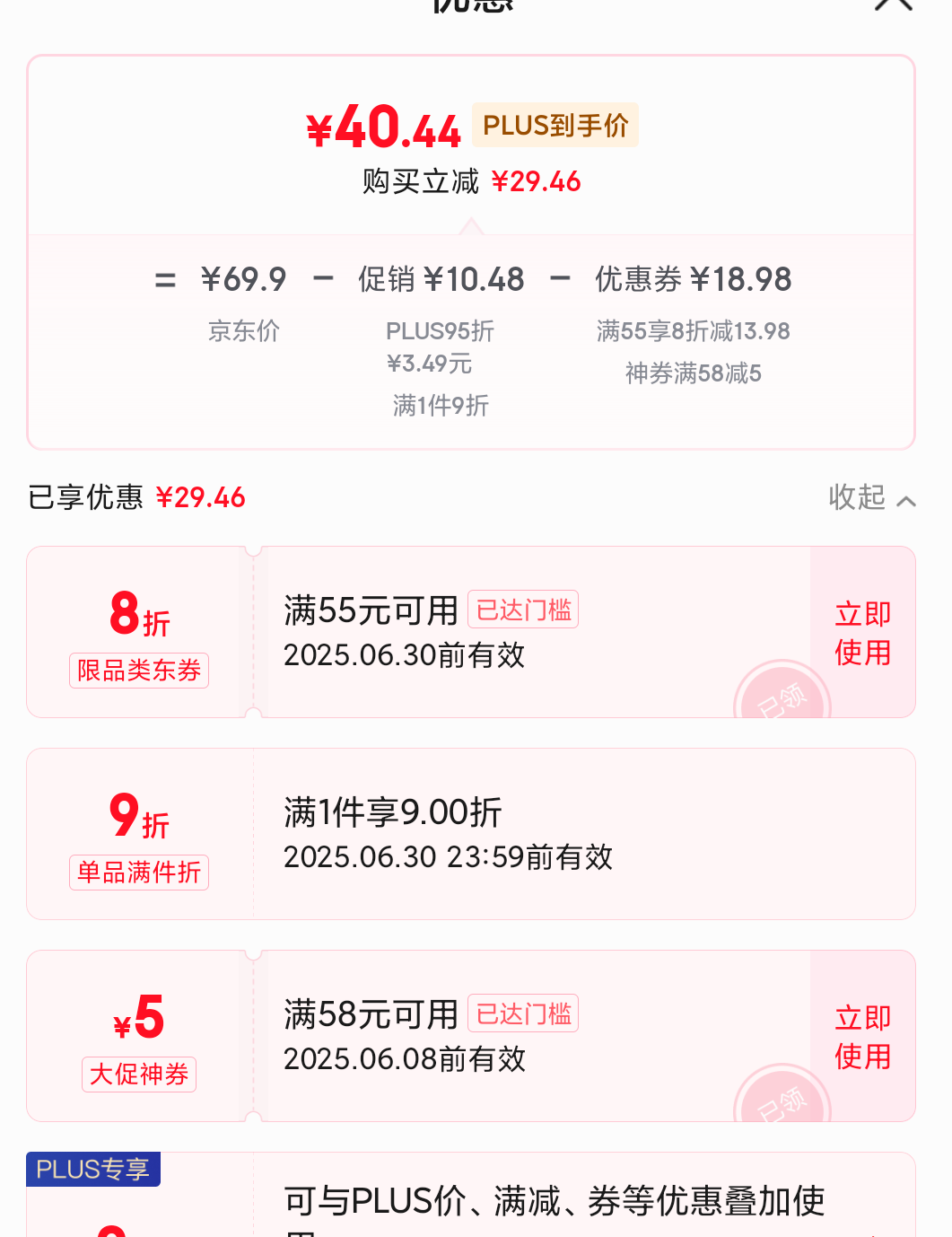The height and width of the screenshot is (1237, 952).
Task: Open the 9折 单品满件折 promotion card
Action: click(471, 834)
